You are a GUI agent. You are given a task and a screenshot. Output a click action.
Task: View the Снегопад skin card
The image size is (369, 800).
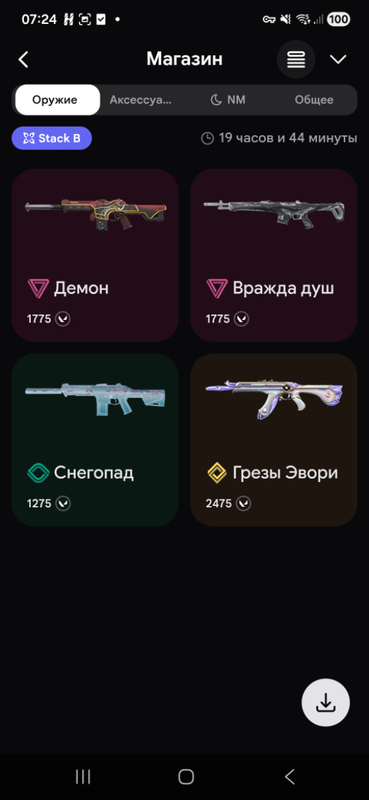coord(95,440)
